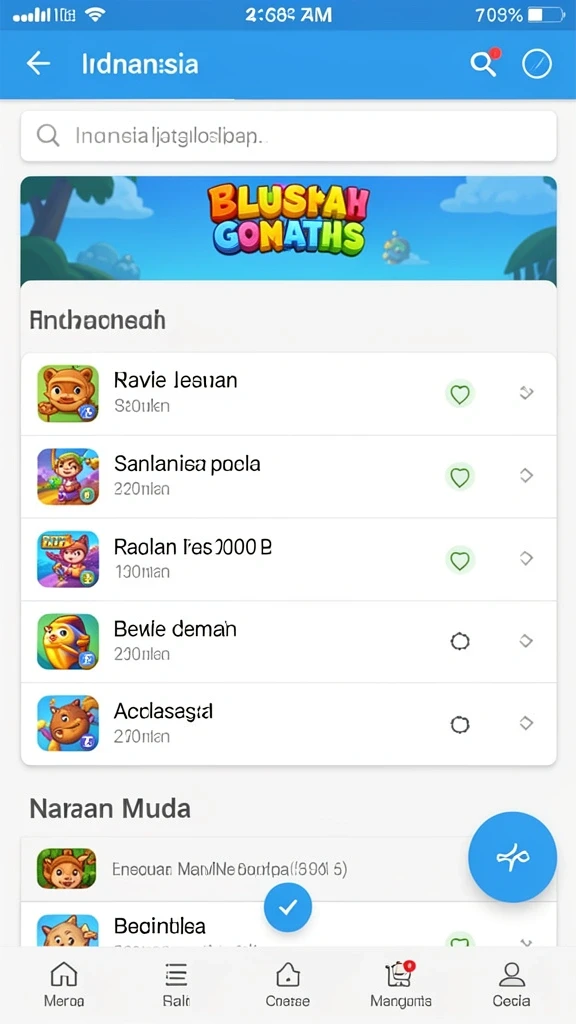
Task: Select the circle icon on Bewie deman
Action: point(460,642)
